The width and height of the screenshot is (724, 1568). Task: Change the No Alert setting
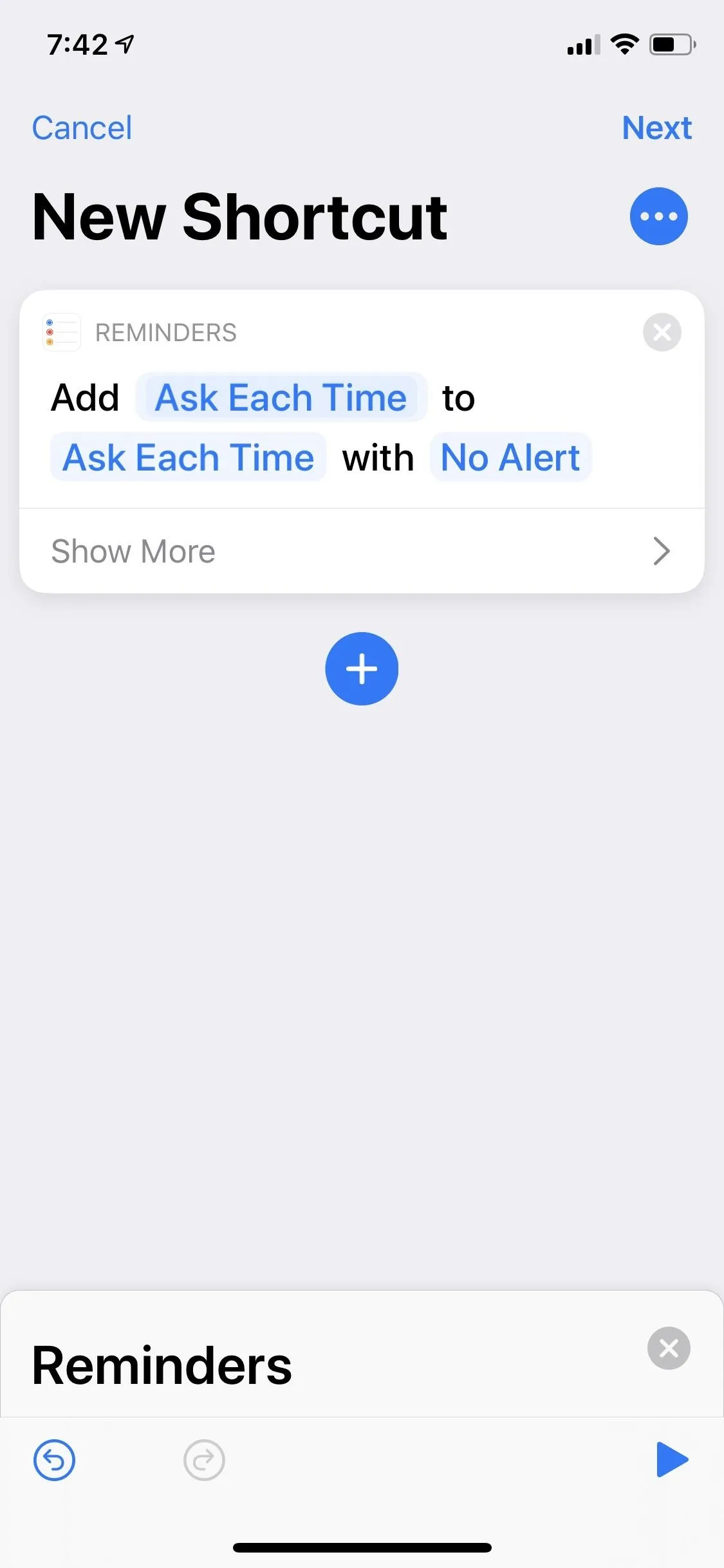(x=510, y=457)
